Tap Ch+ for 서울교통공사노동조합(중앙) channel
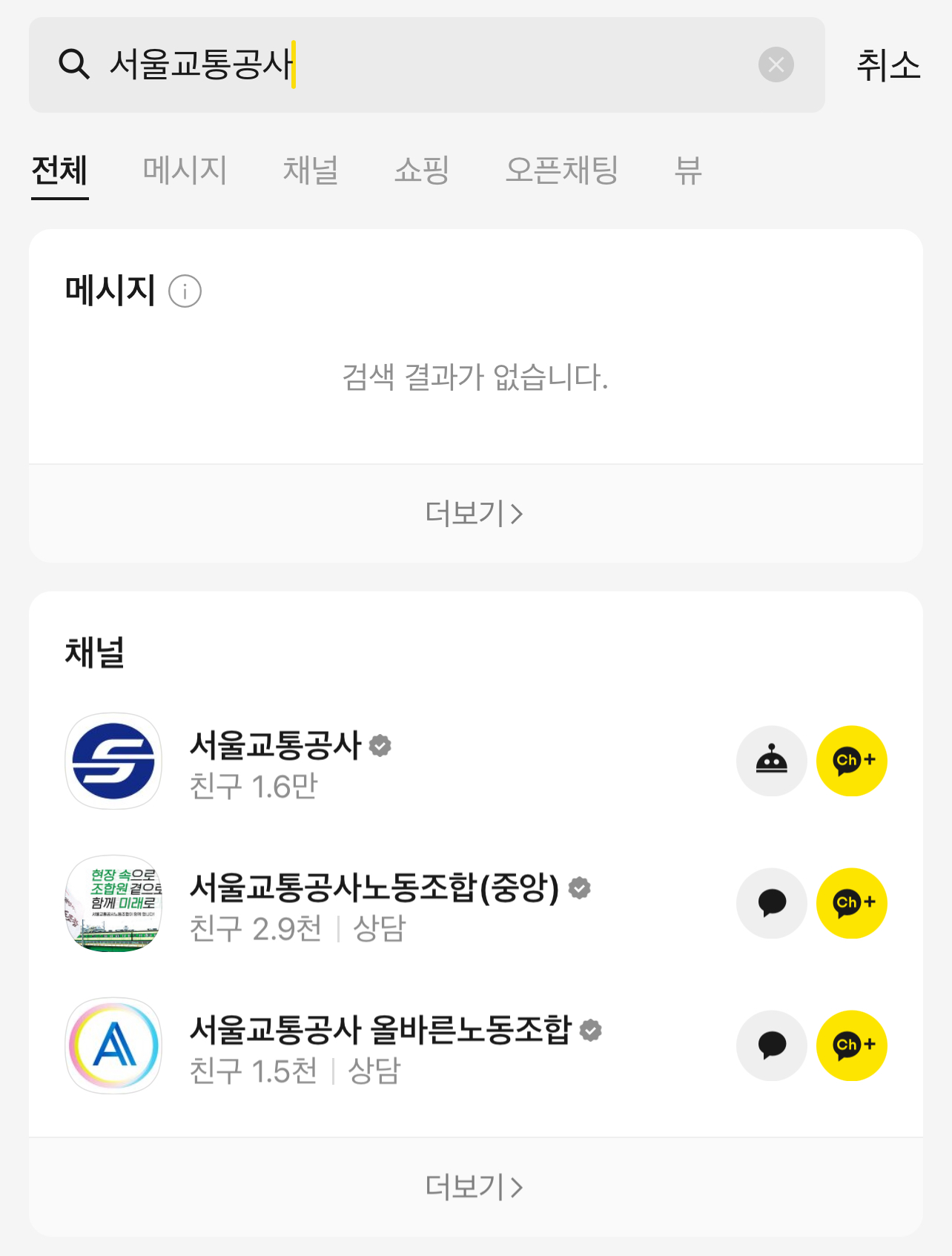This screenshot has height=1256, width=952. (851, 903)
